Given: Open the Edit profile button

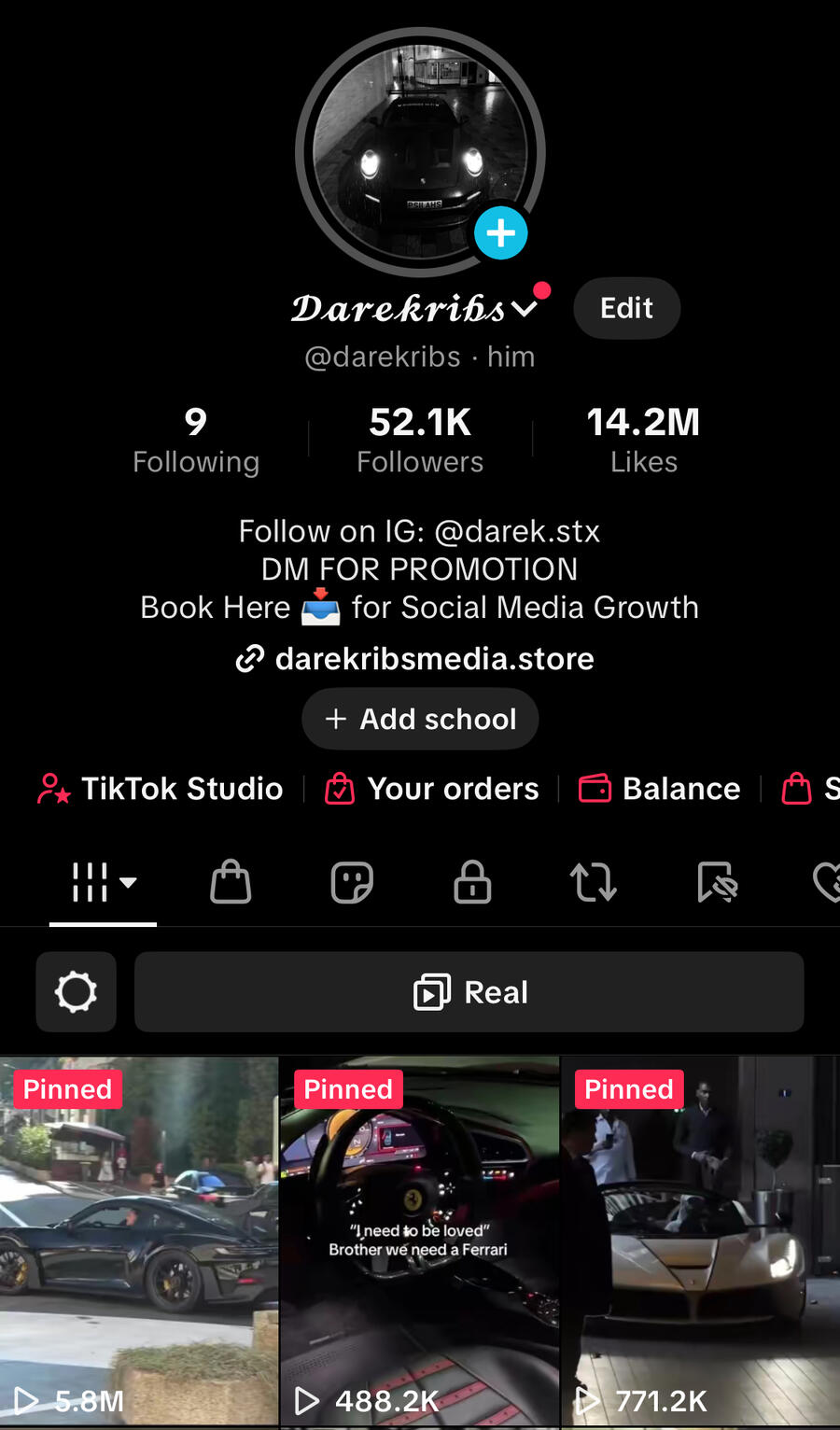Looking at the screenshot, I should 626,308.
